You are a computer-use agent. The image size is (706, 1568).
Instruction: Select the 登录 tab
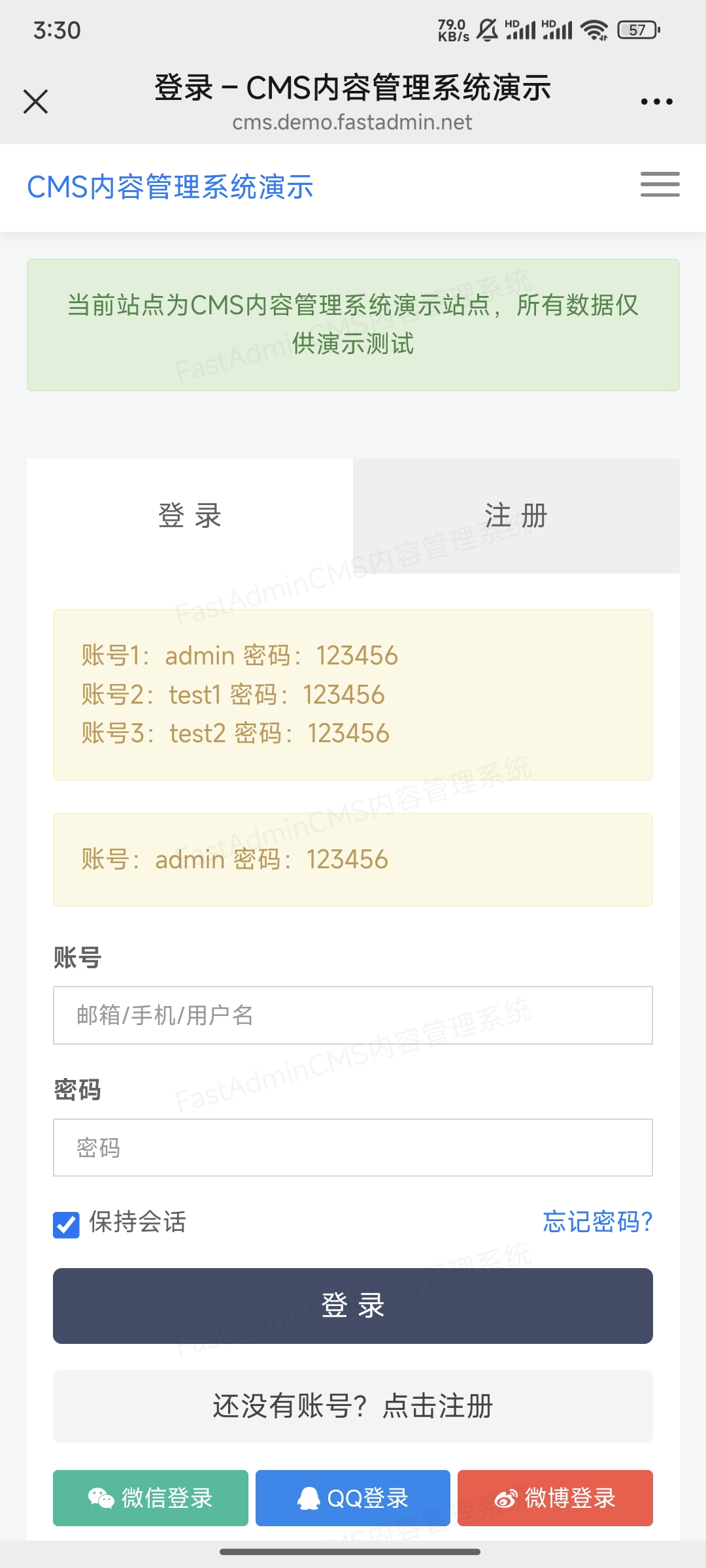coord(190,515)
